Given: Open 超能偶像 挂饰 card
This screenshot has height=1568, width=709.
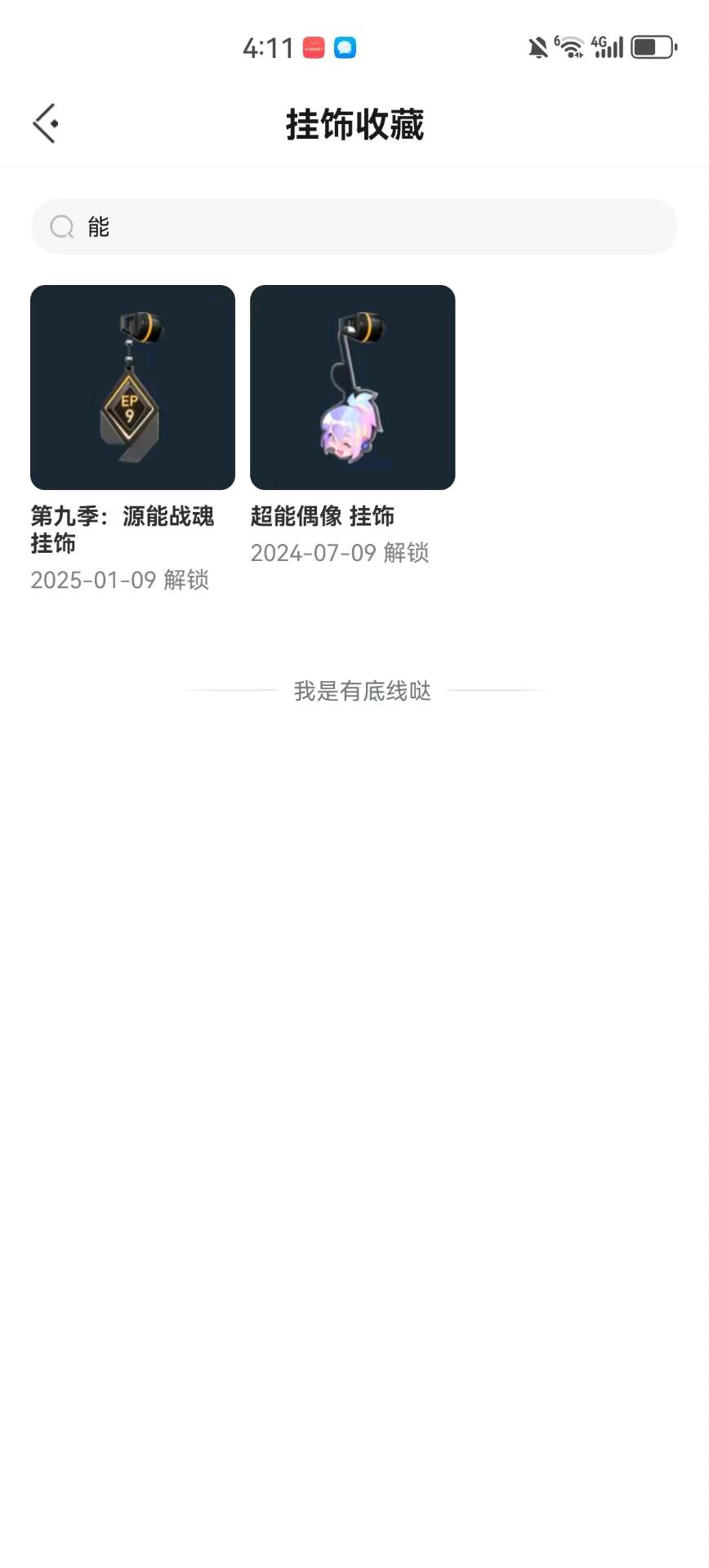Looking at the screenshot, I should coord(352,388).
